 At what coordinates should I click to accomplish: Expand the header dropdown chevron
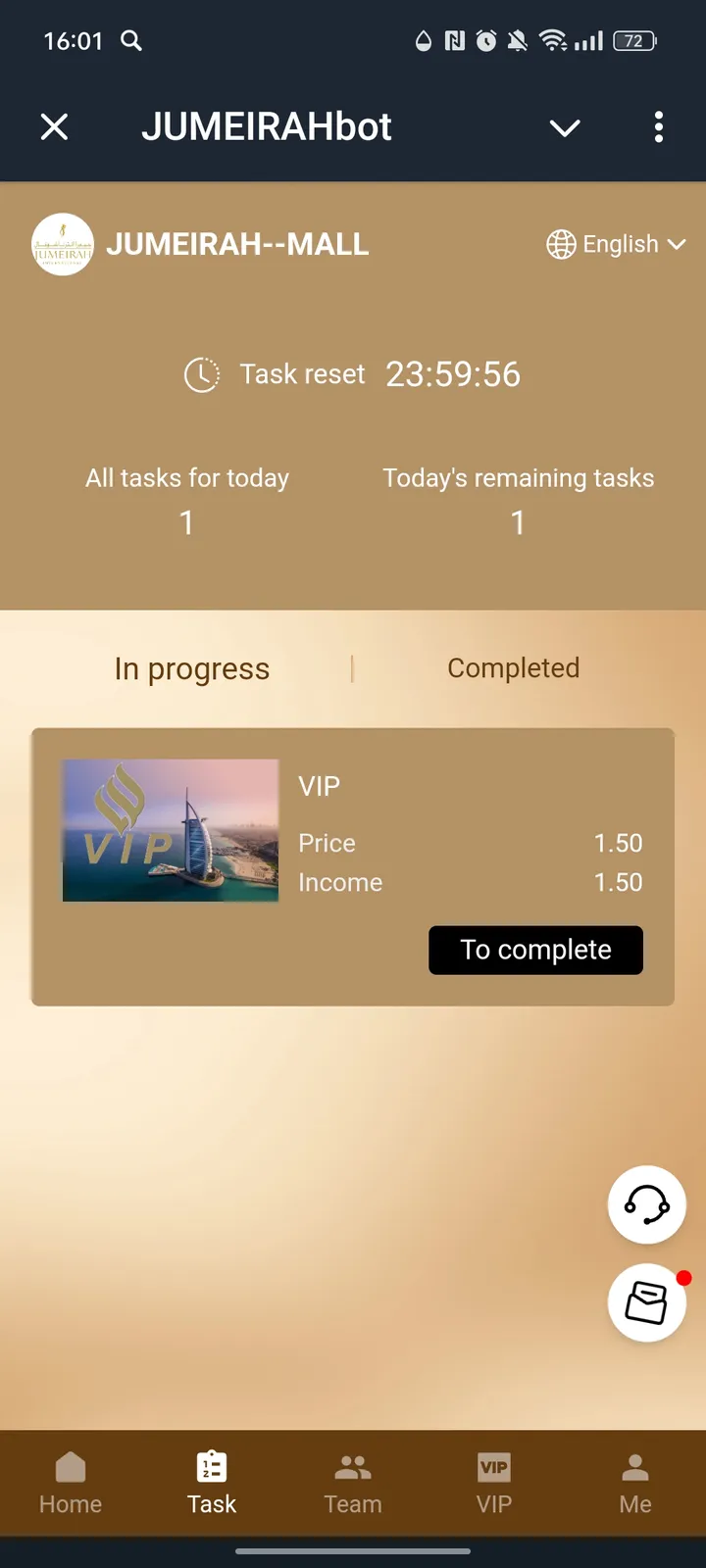click(565, 127)
